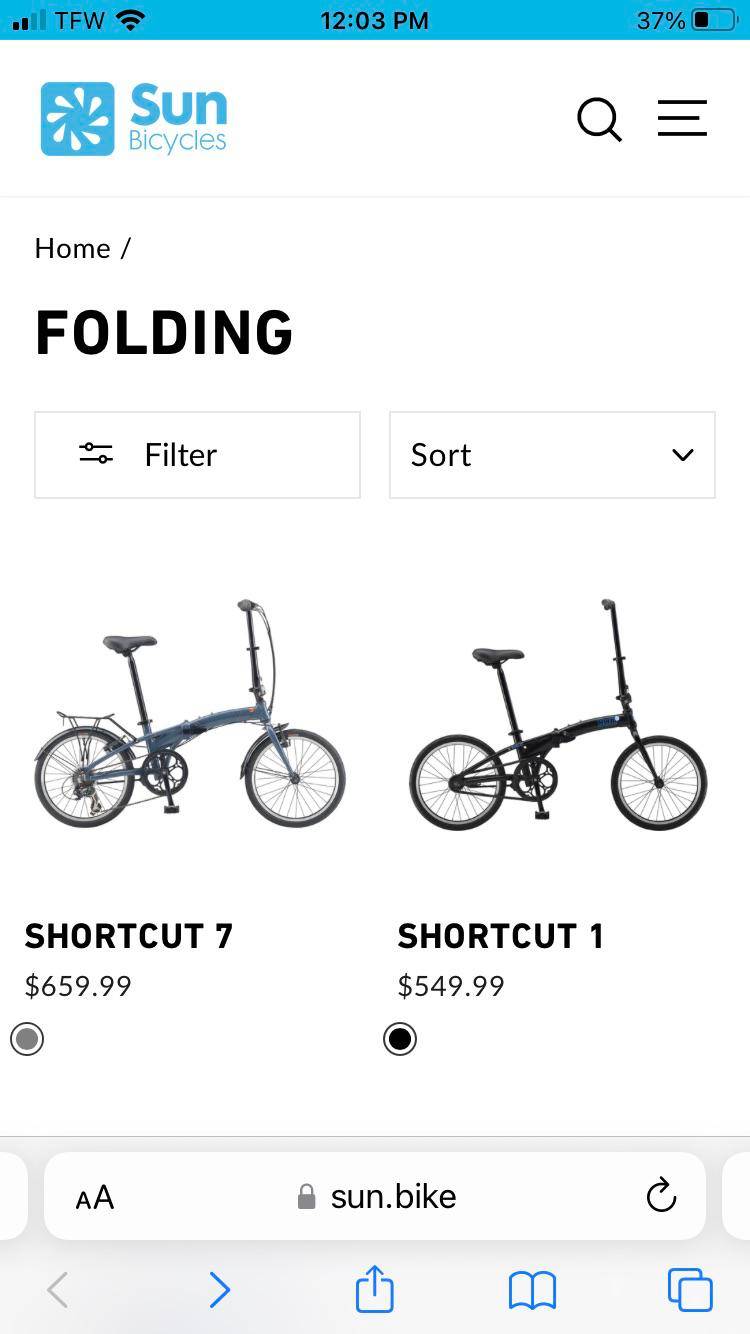
Task: Select the gray color swatch for Shortcut 7
Action: (27, 1039)
